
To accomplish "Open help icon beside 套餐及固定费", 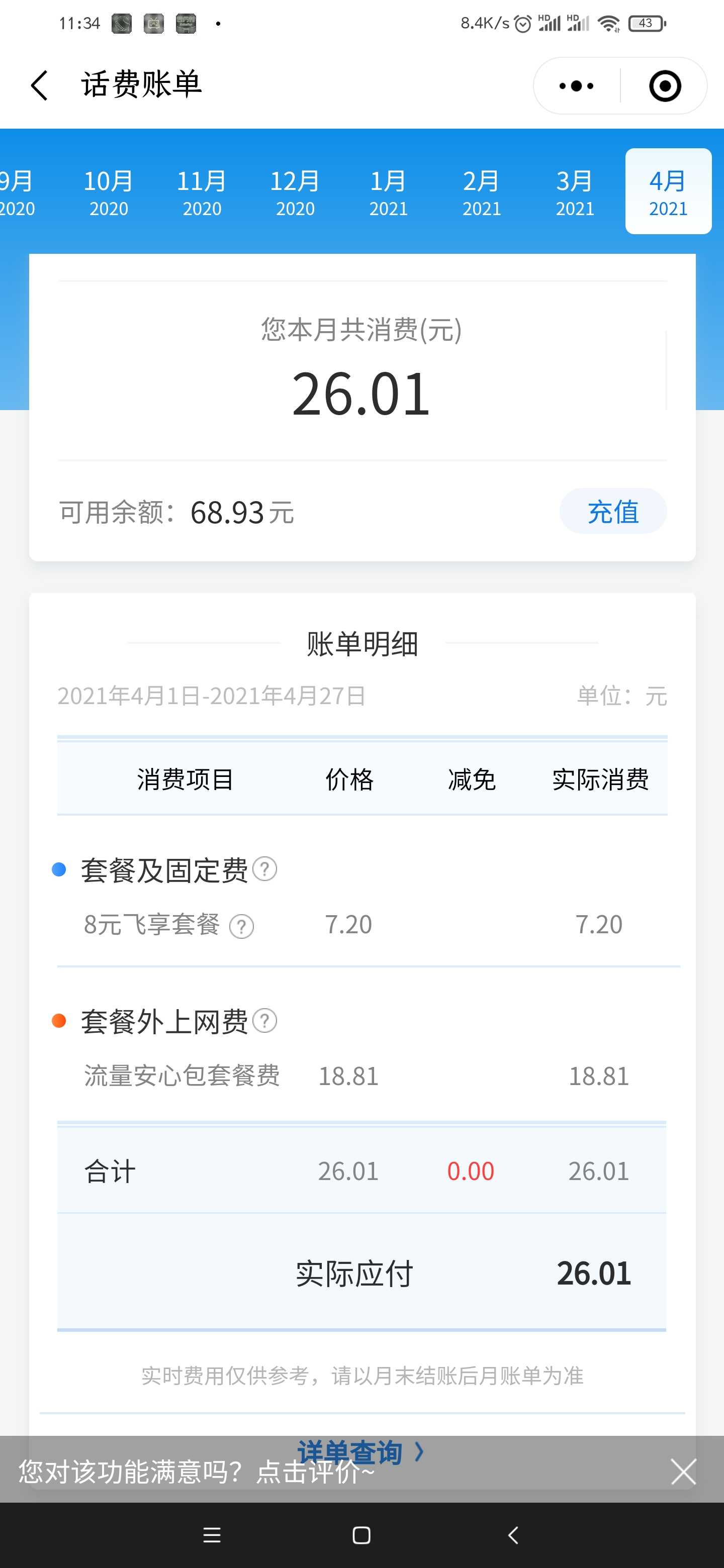I will pyautogui.click(x=265, y=868).
